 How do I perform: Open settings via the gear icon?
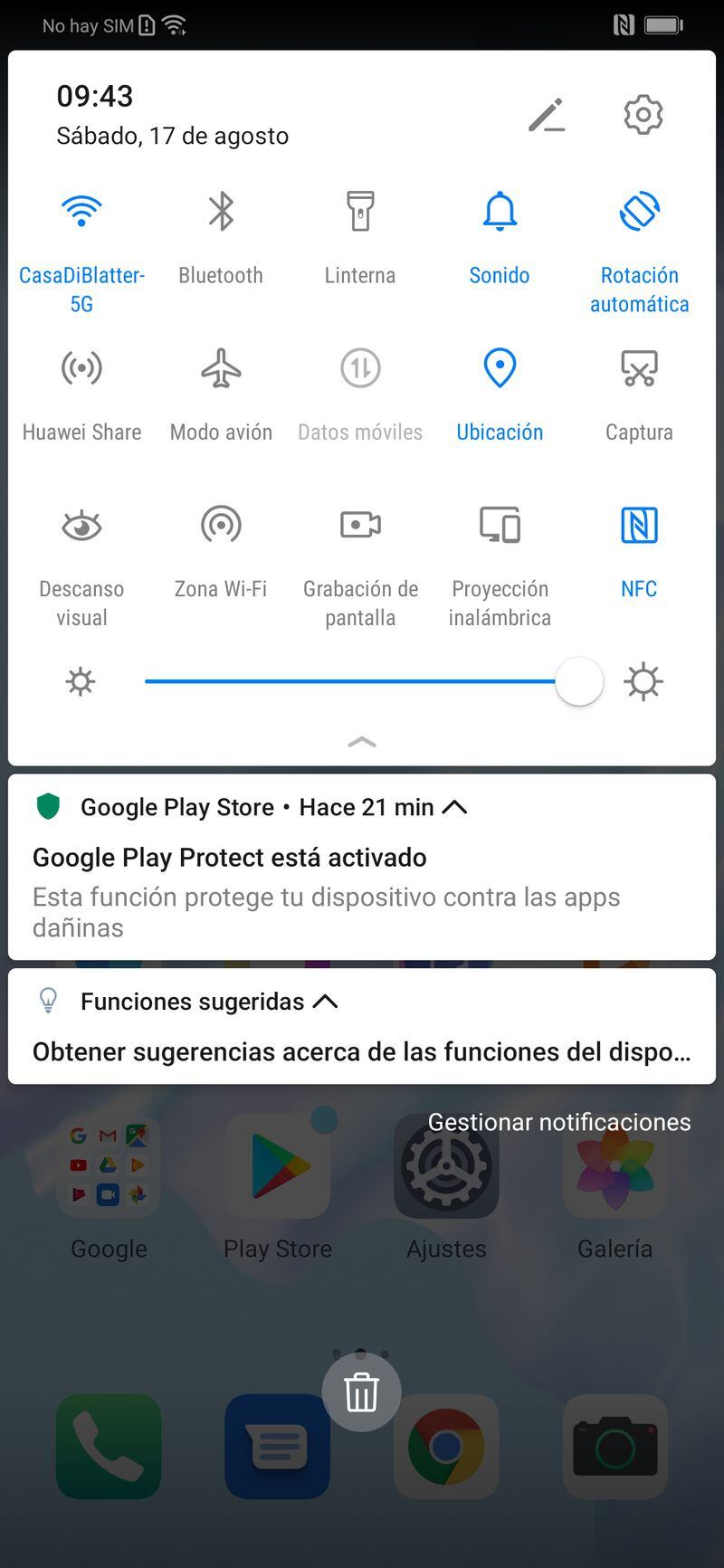point(643,115)
